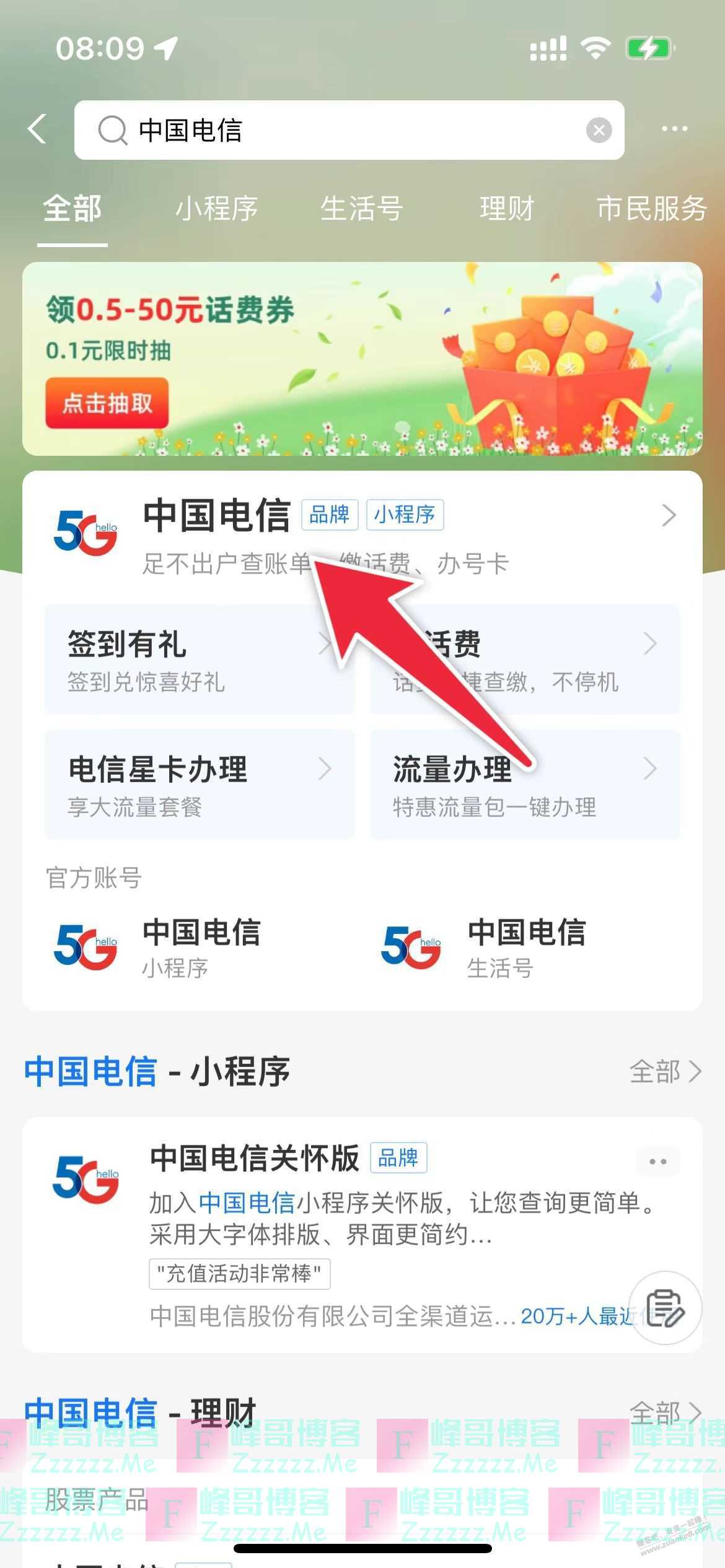Open the 市民服务 tab

[x=651, y=209]
